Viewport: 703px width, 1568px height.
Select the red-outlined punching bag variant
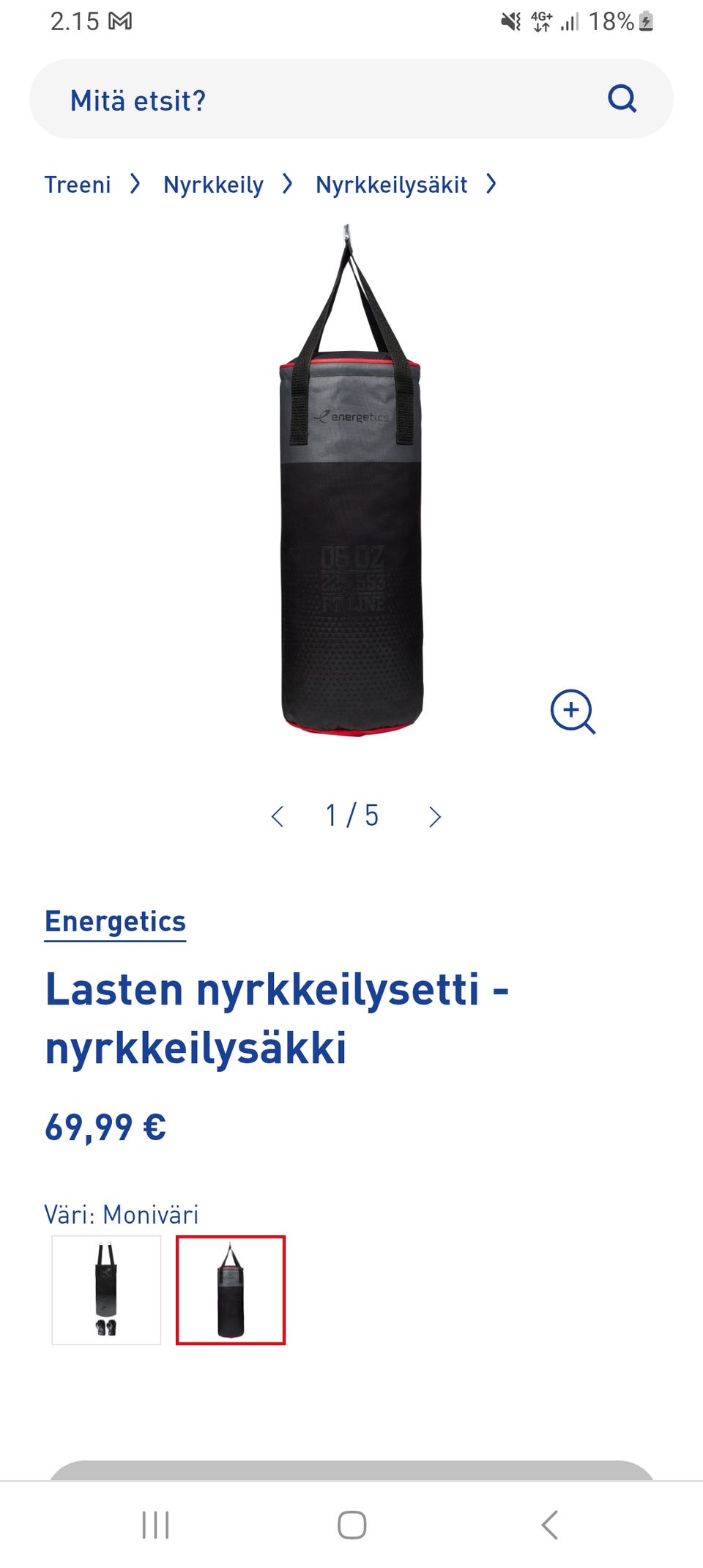[231, 1290]
